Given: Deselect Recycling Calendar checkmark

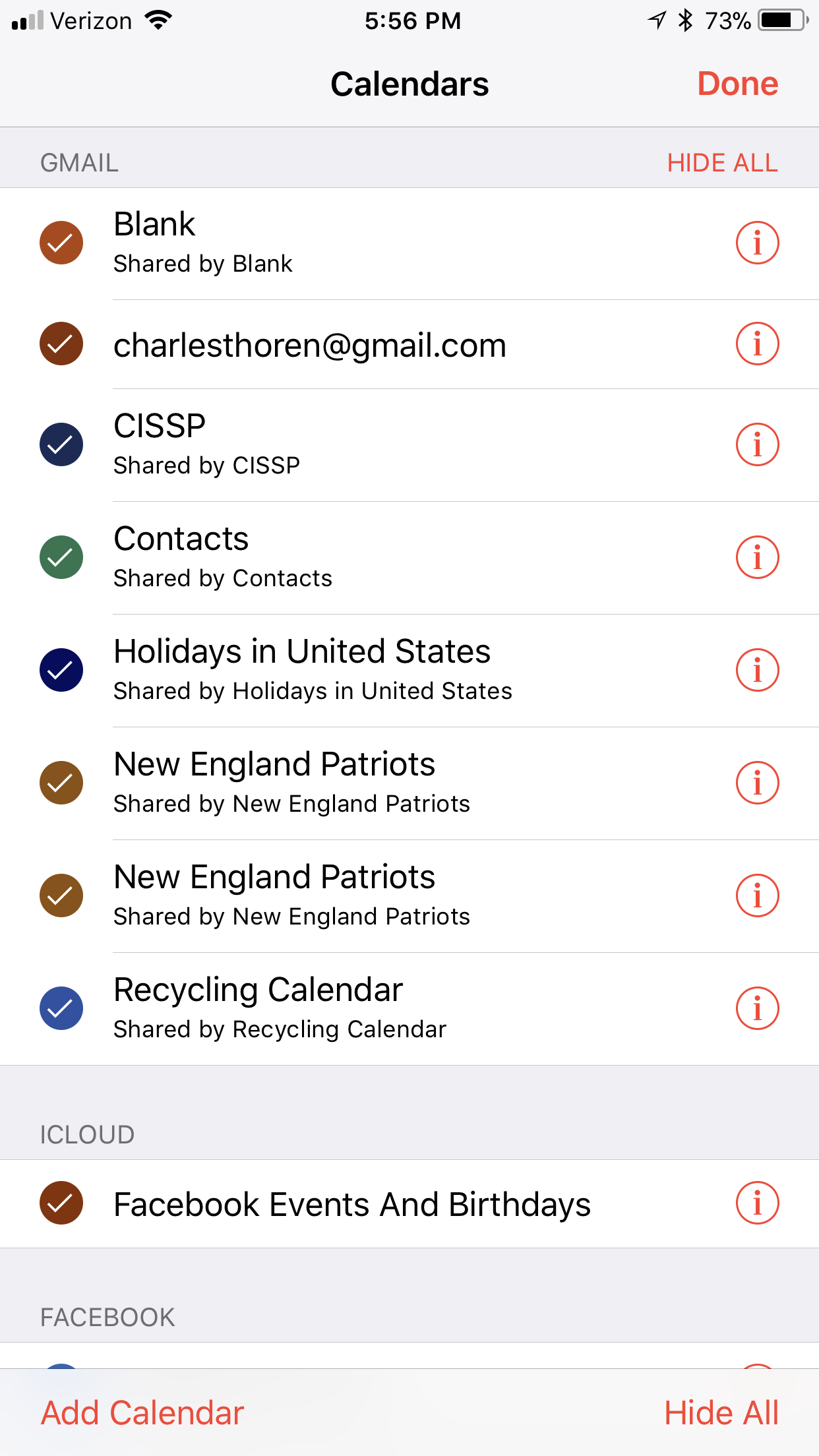Looking at the screenshot, I should click(x=61, y=1008).
